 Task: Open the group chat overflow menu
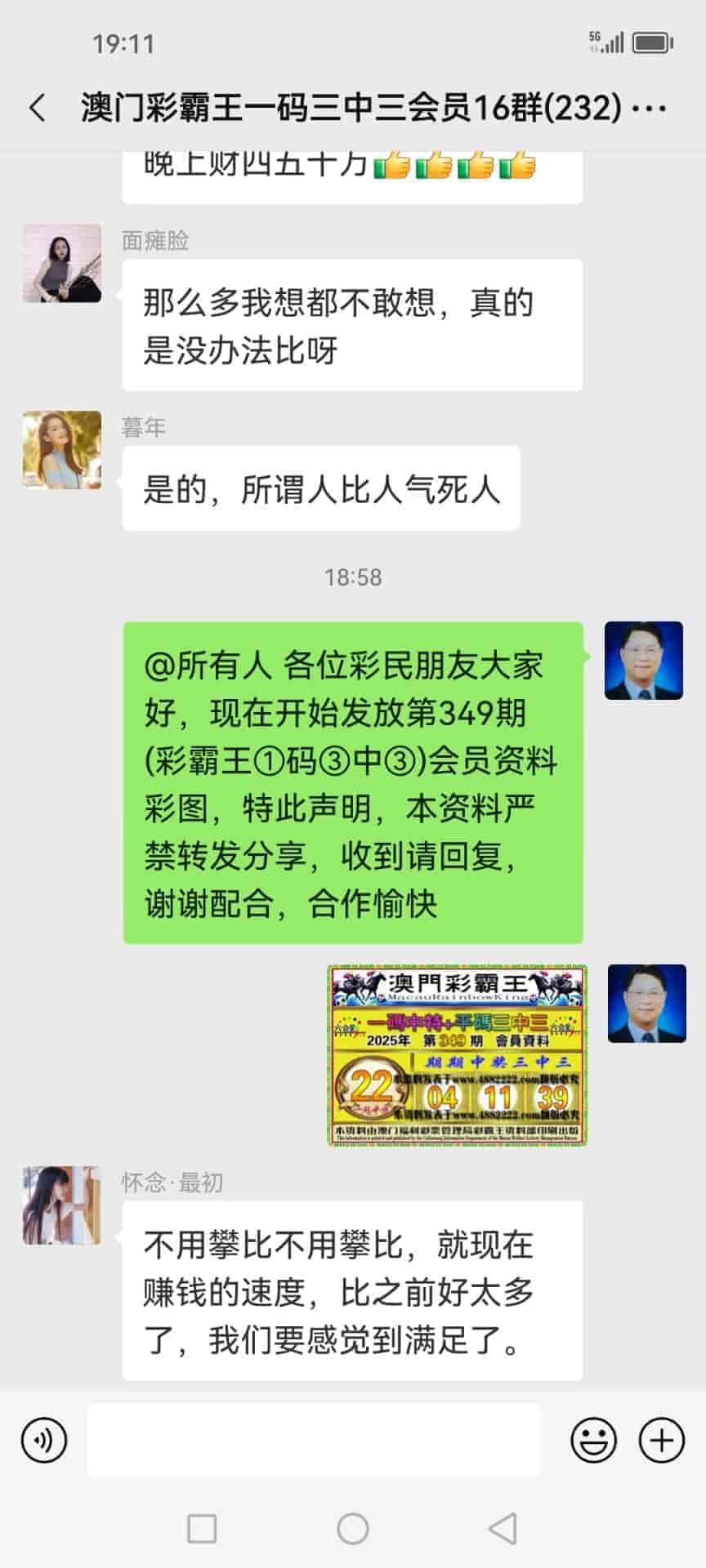point(650,108)
